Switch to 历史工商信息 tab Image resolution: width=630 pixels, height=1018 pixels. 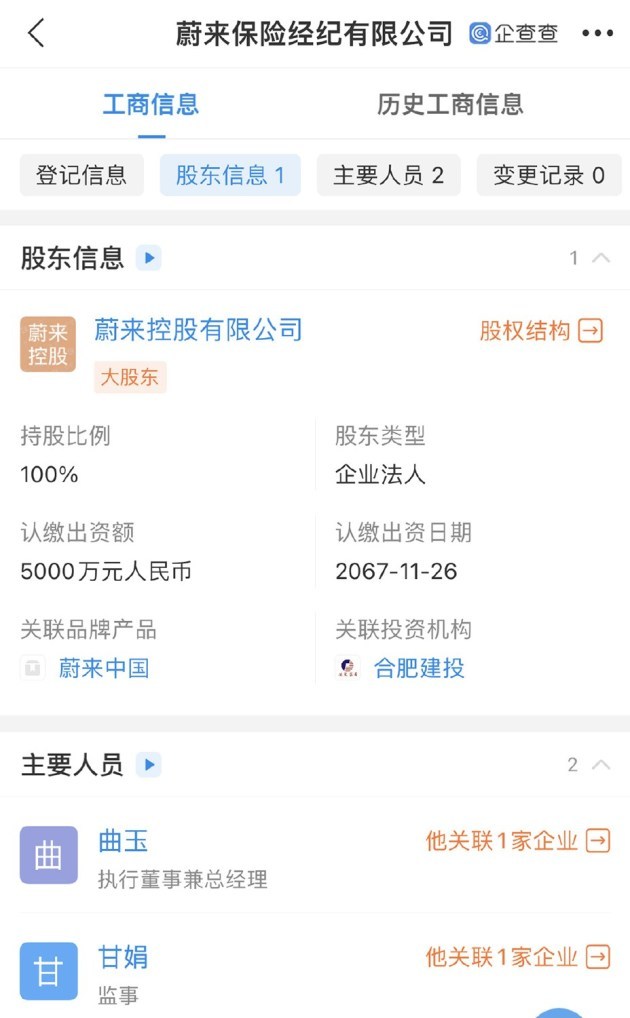(x=450, y=104)
